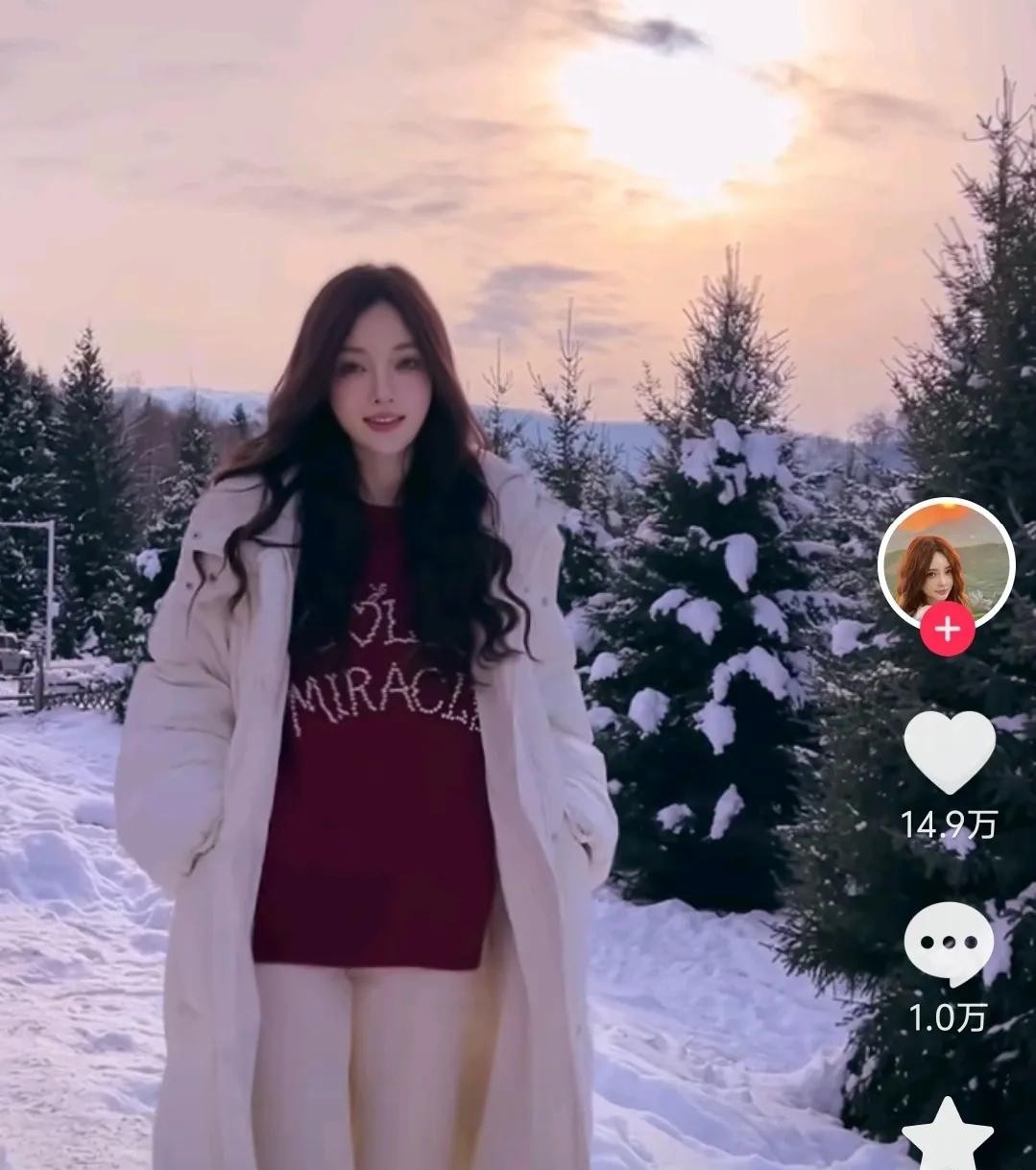Add video to favorites with star icon
The image size is (1036, 1170).
[x=949, y=1137]
